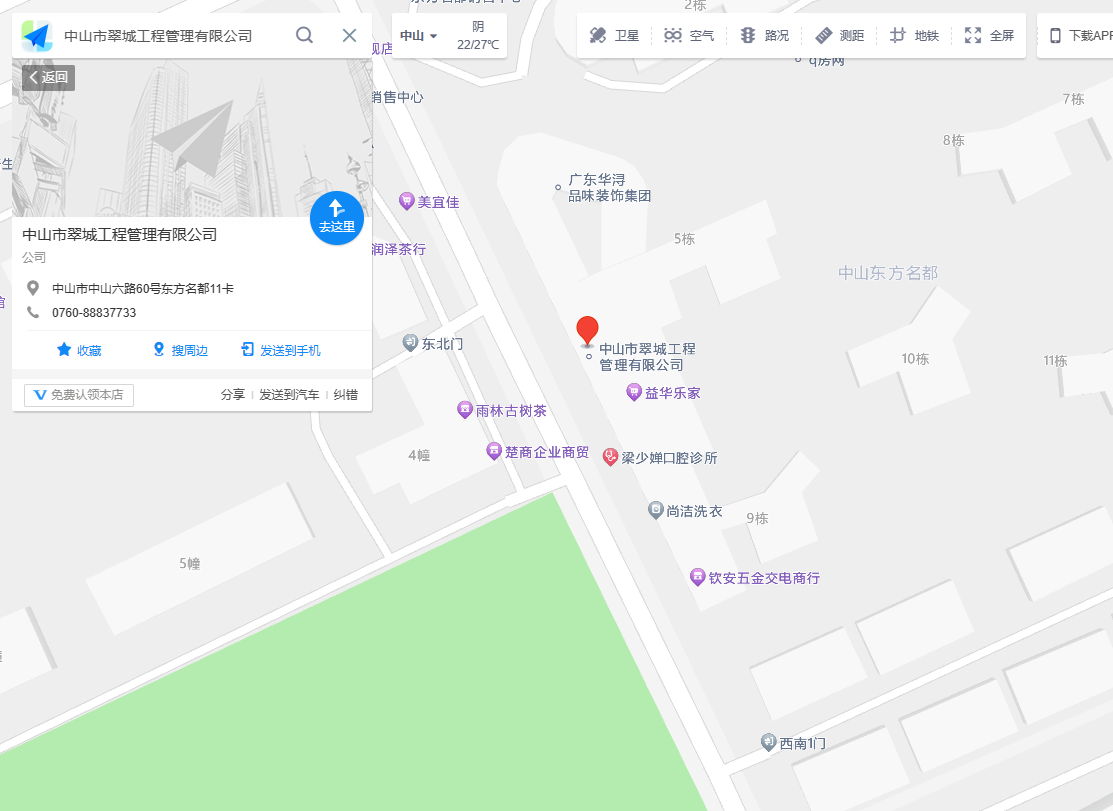
Task: Clear the search query with X
Action: click(x=349, y=36)
